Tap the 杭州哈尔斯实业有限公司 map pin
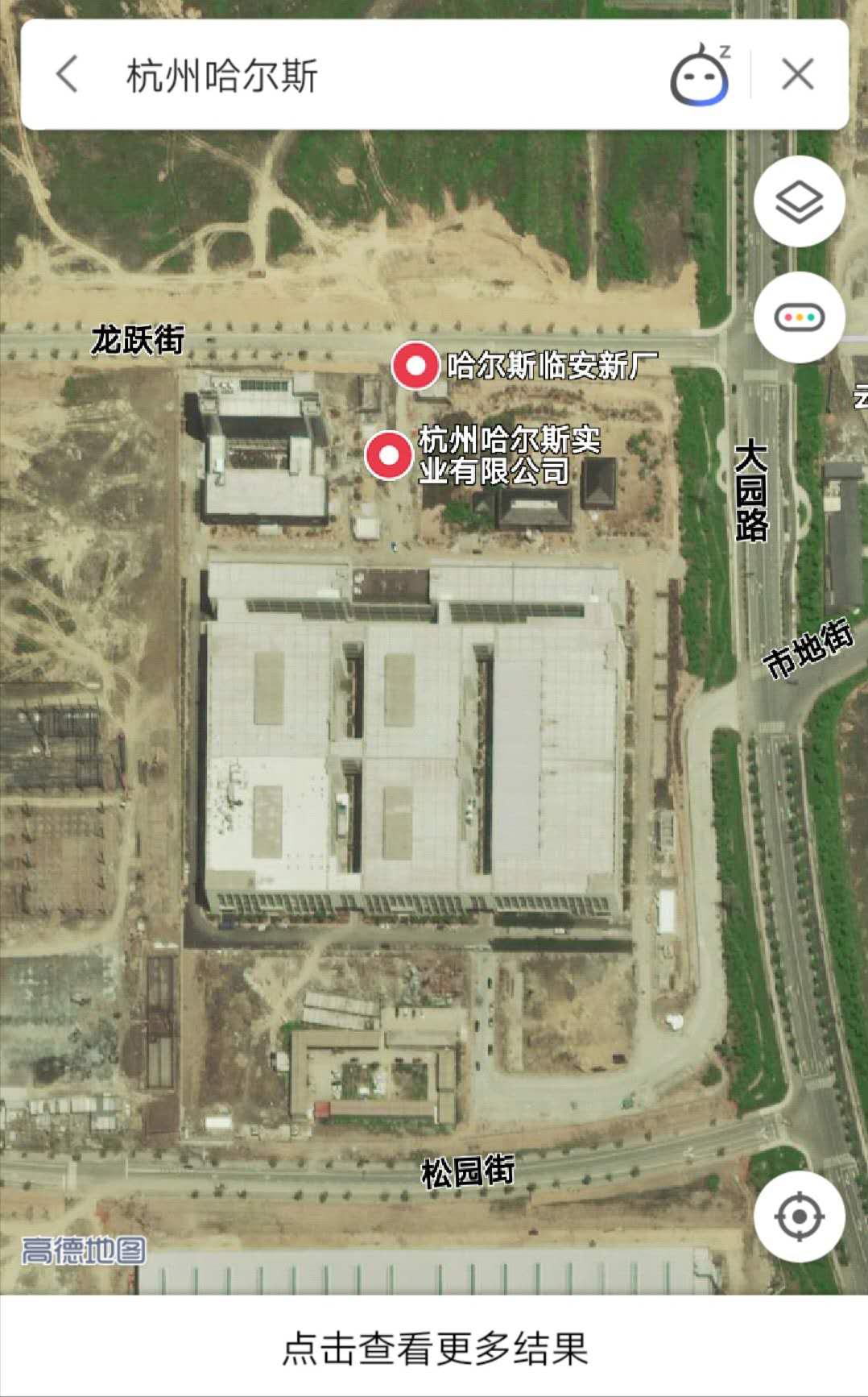The height and width of the screenshot is (1397, 868). 390,455
